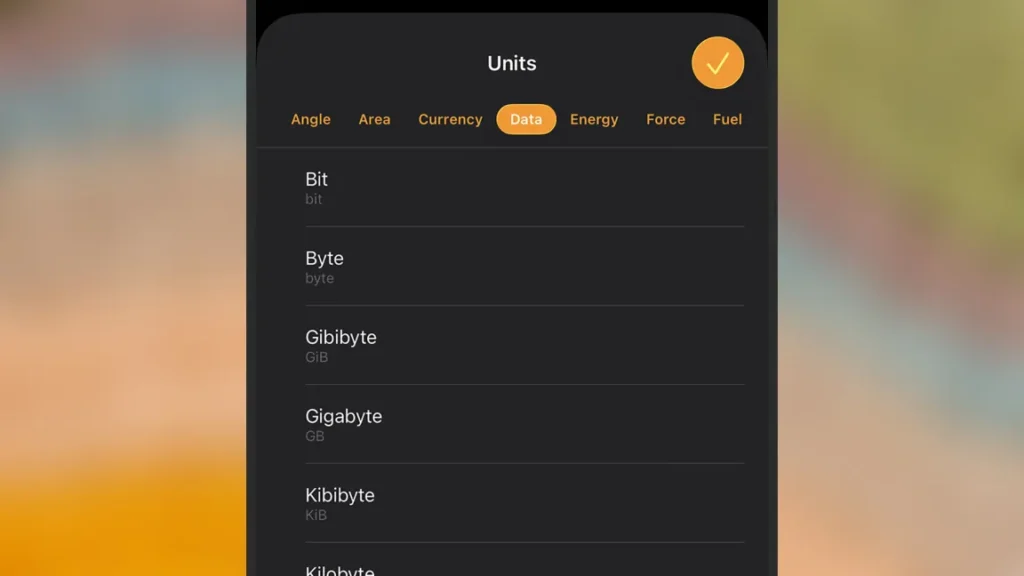Screen dimensions: 1024x576
Task: Select the Byte unit
Action: tap(524, 266)
